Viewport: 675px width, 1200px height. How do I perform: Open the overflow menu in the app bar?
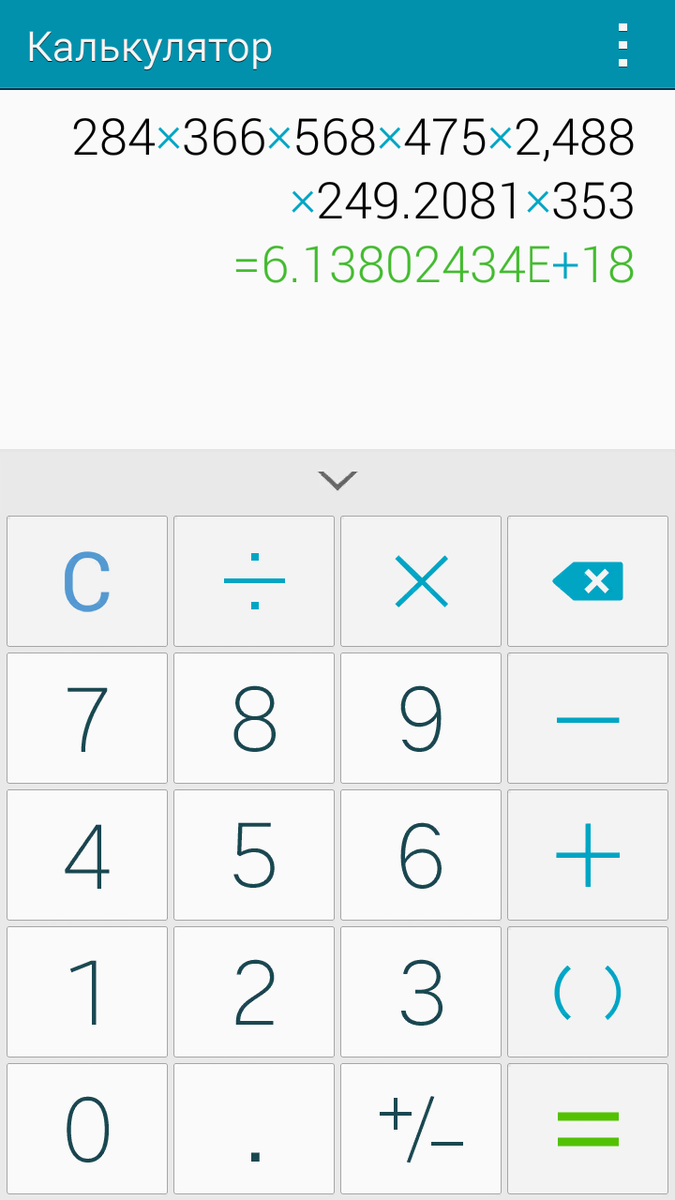pyautogui.click(x=623, y=45)
